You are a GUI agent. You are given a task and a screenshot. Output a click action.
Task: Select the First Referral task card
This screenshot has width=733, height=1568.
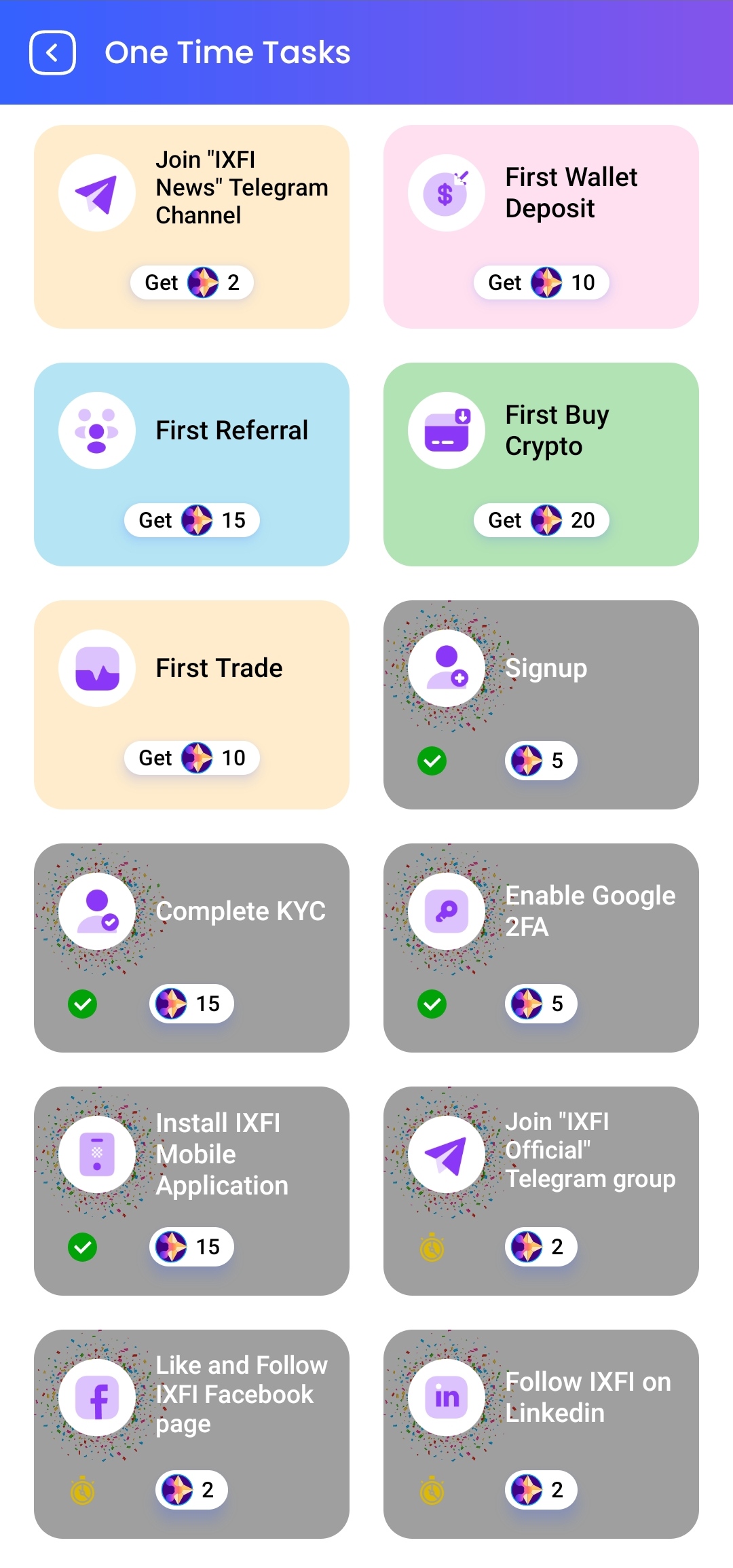(191, 464)
